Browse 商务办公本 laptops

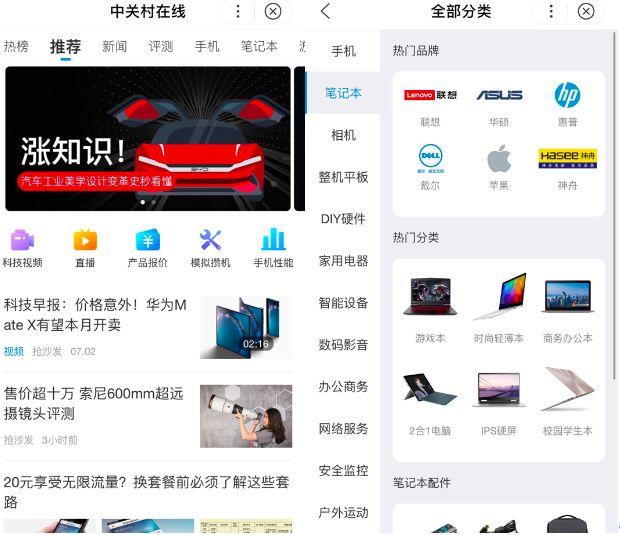(568, 307)
